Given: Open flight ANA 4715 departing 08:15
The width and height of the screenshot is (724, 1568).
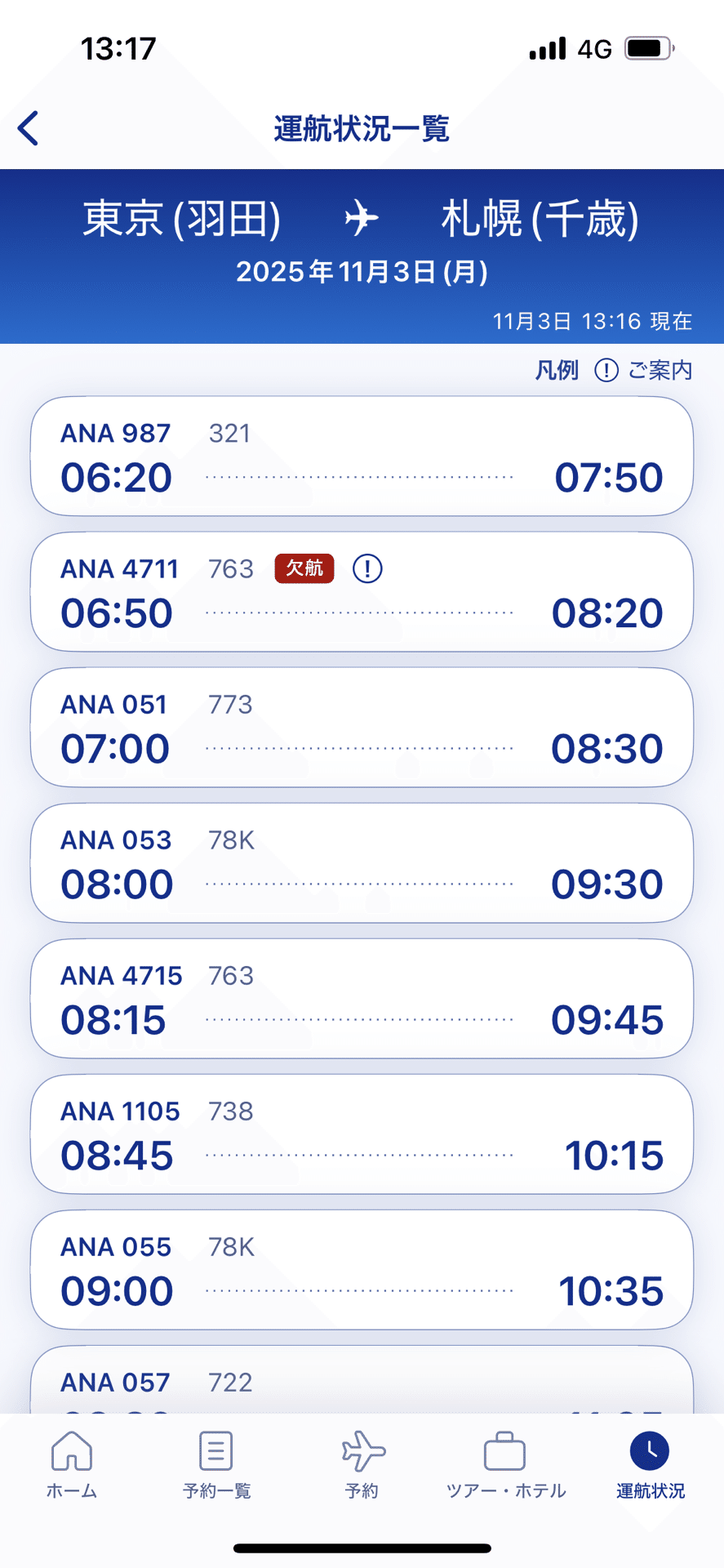Looking at the screenshot, I should click(362, 999).
